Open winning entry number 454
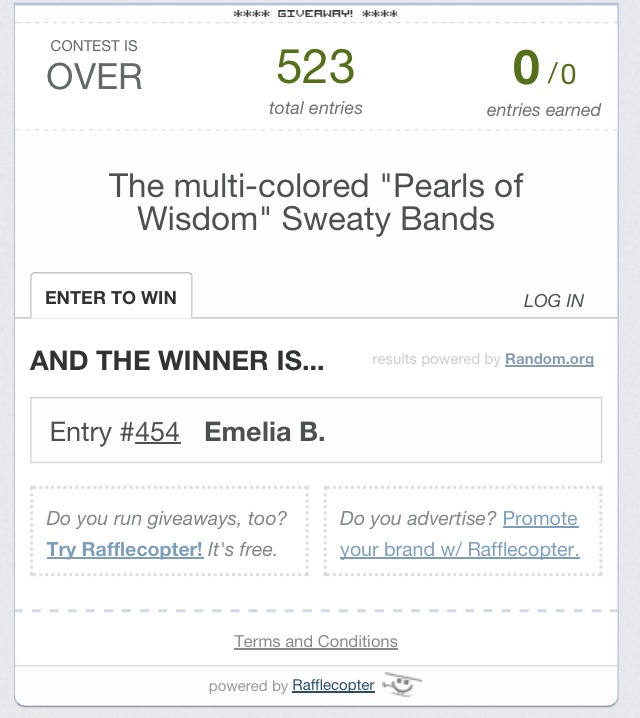This screenshot has width=640, height=718. (x=157, y=432)
